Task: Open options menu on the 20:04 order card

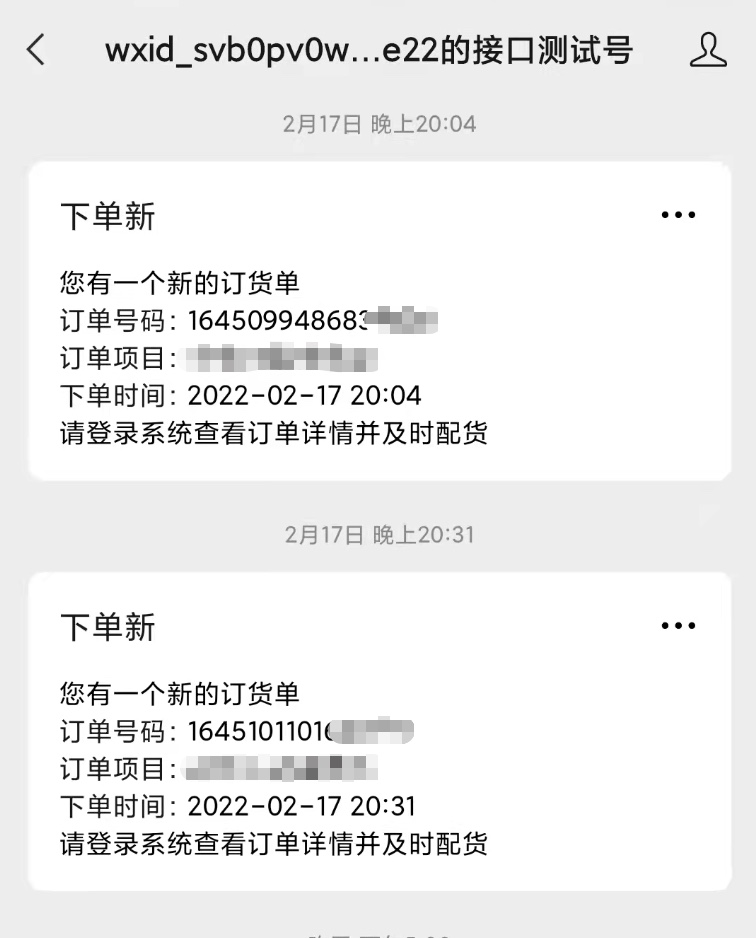Action: click(x=678, y=215)
